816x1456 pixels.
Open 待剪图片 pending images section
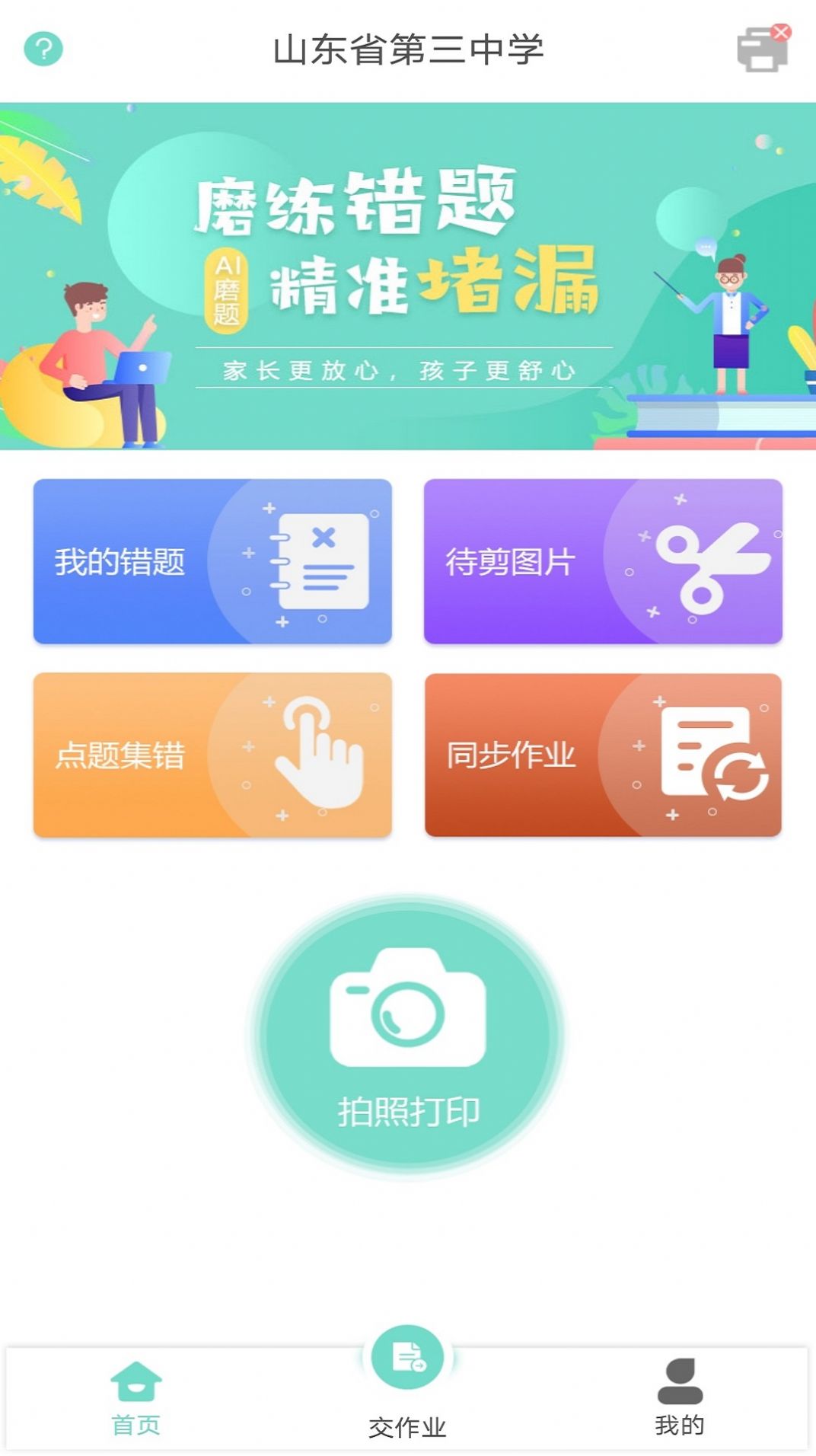pos(605,561)
